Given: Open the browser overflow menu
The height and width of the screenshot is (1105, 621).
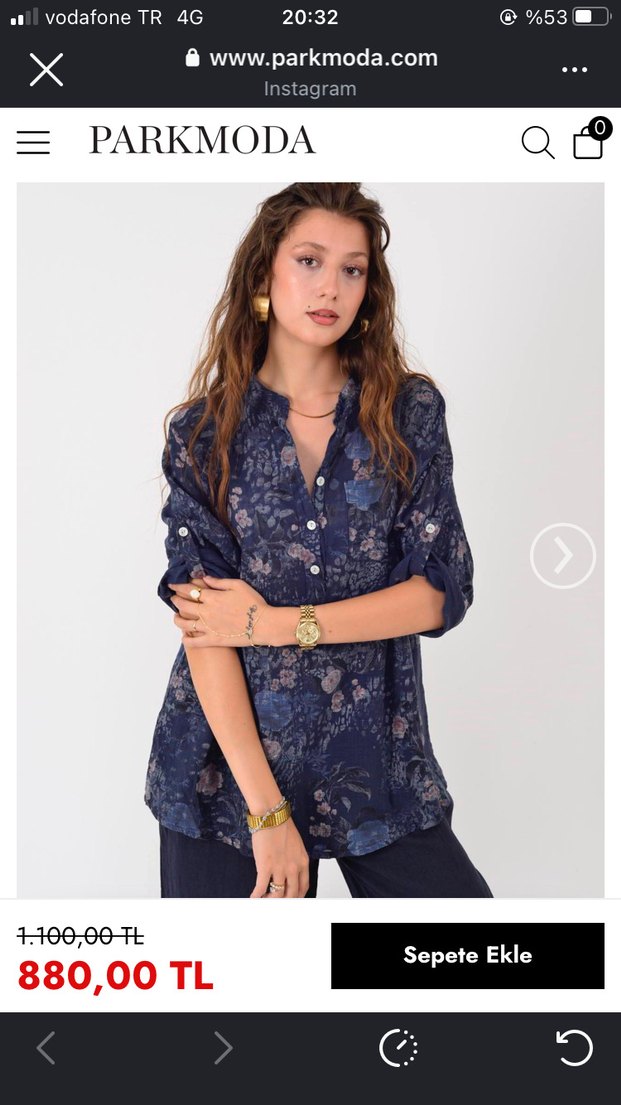Looking at the screenshot, I should pyautogui.click(x=574, y=70).
